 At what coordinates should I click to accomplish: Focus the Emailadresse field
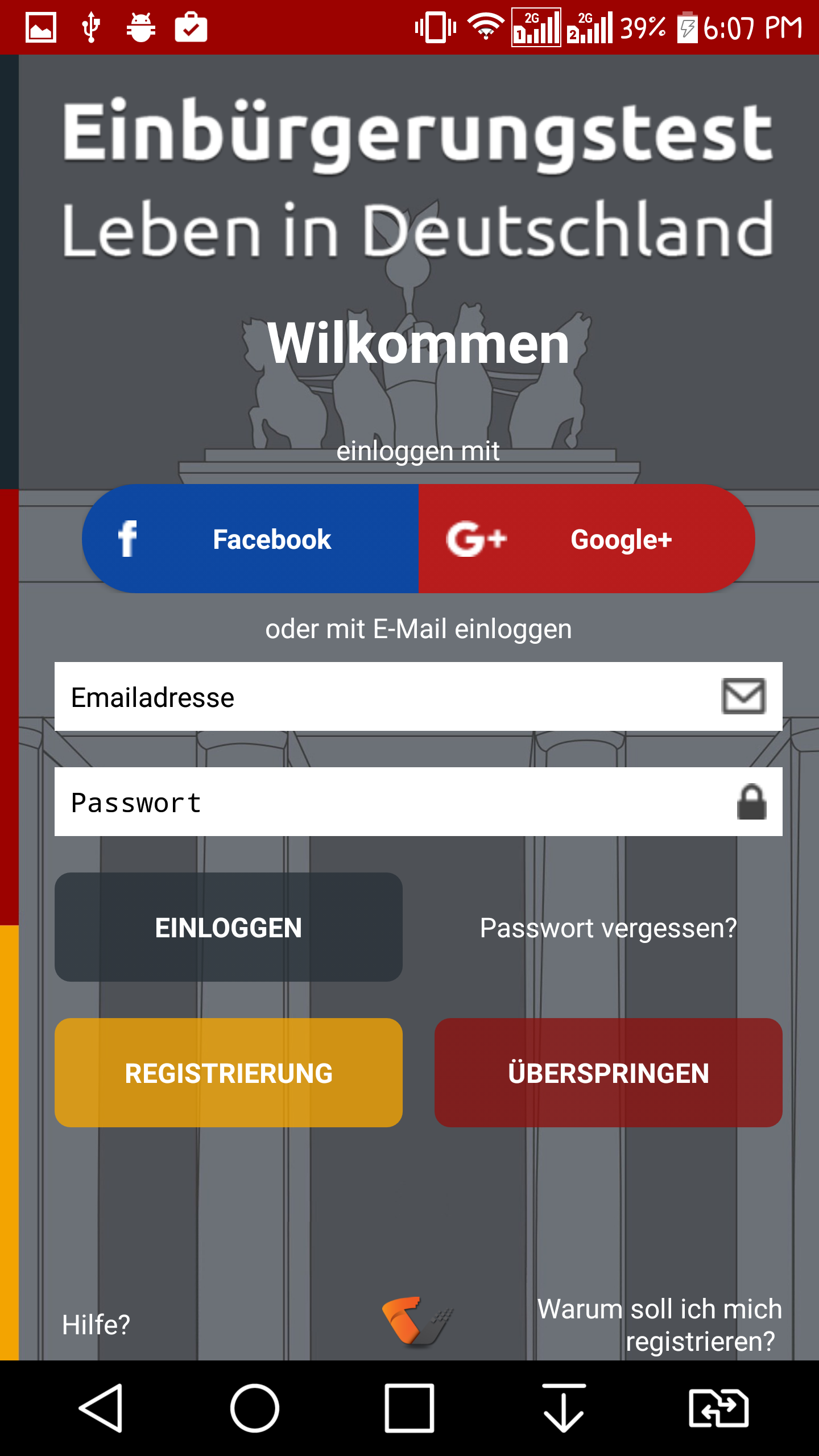pos(387,697)
